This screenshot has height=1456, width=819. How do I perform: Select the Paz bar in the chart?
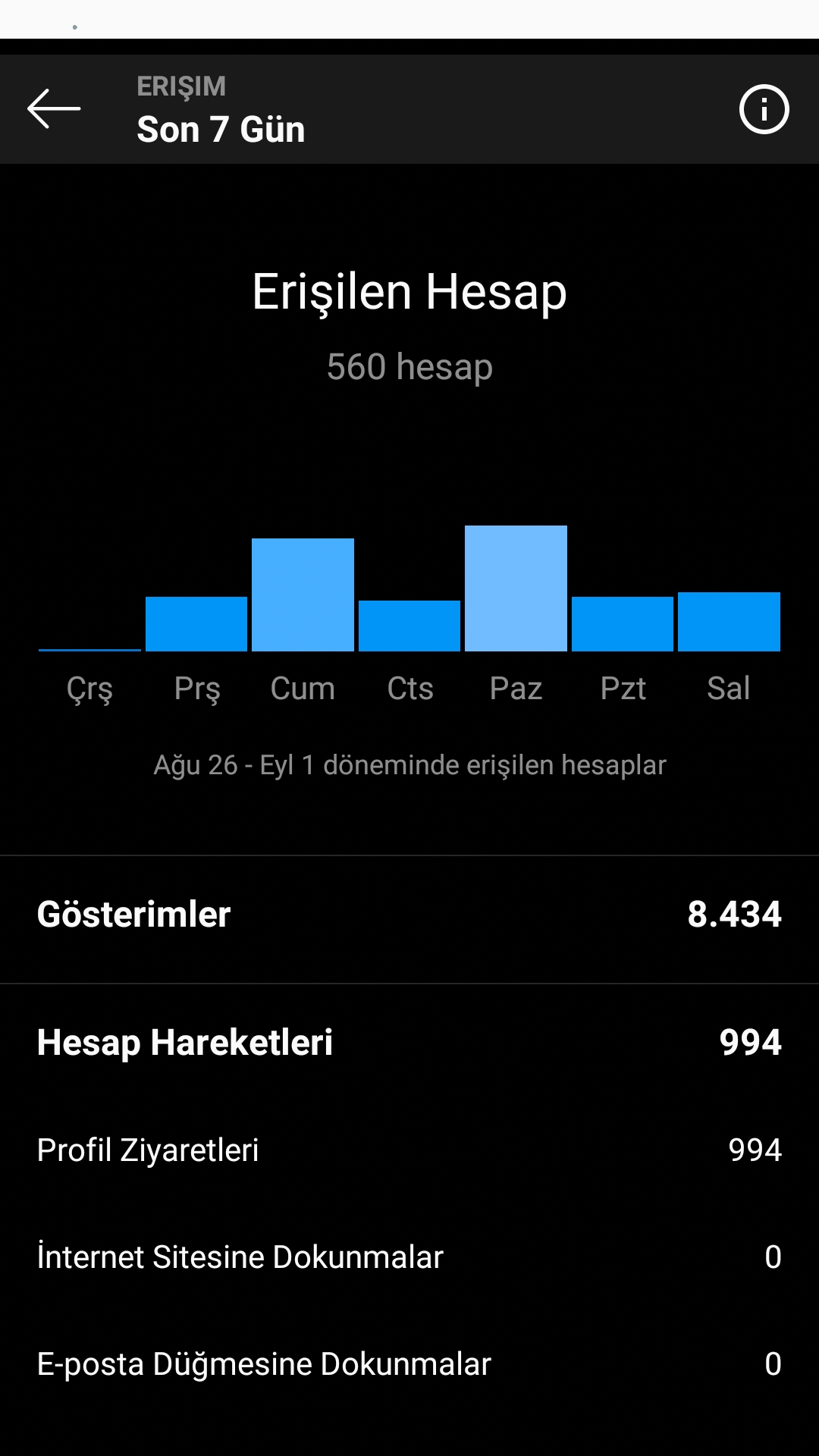516,588
